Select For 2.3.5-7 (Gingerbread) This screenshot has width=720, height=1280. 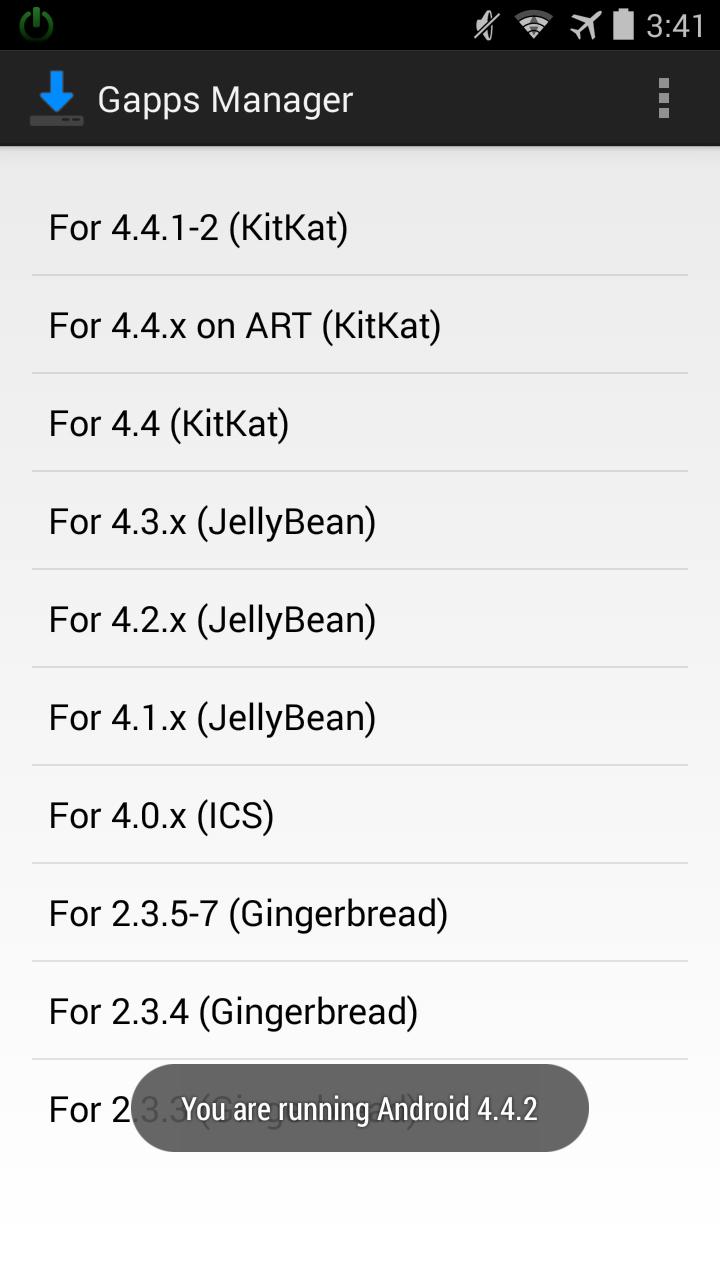(360, 914)
